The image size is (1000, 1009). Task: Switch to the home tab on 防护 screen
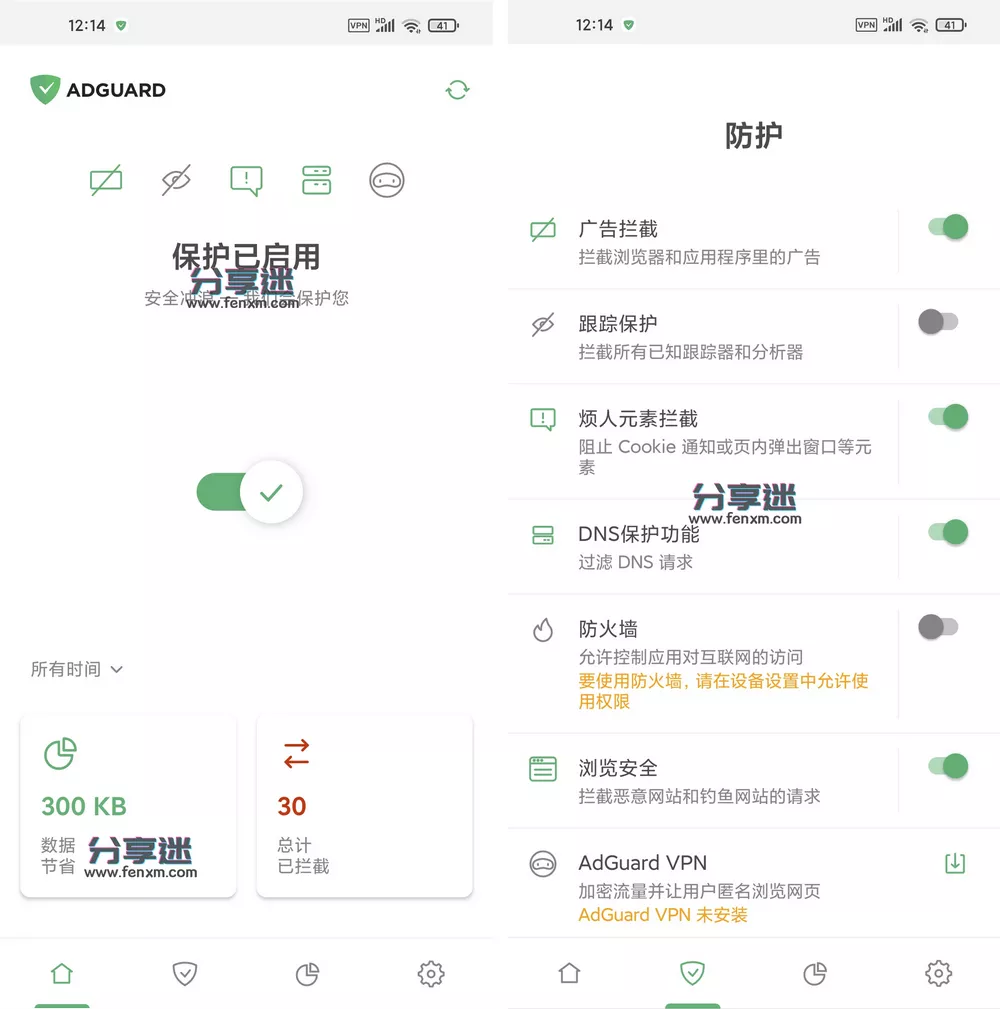point(569,973)
